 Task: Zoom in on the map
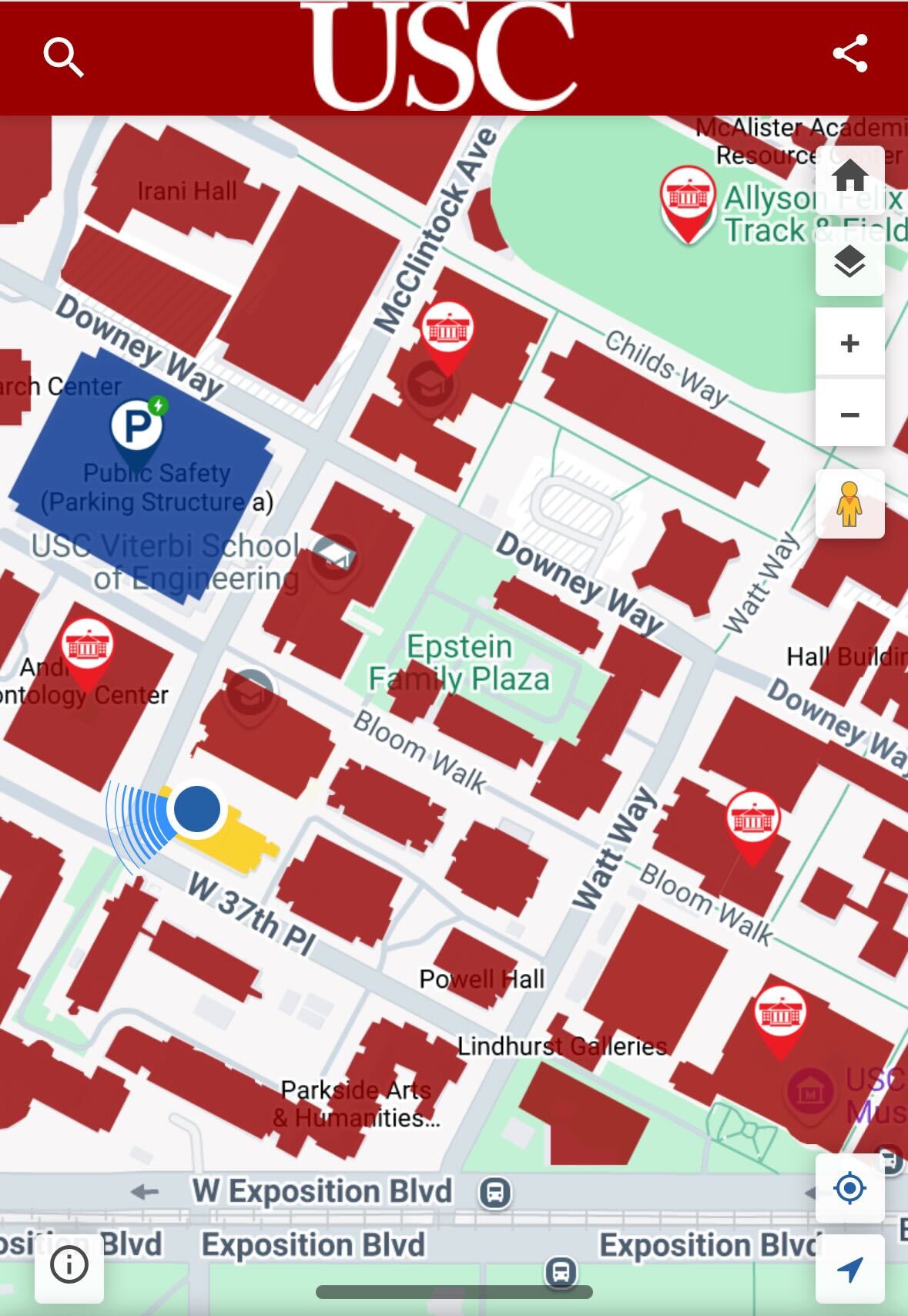coord(849,344)
